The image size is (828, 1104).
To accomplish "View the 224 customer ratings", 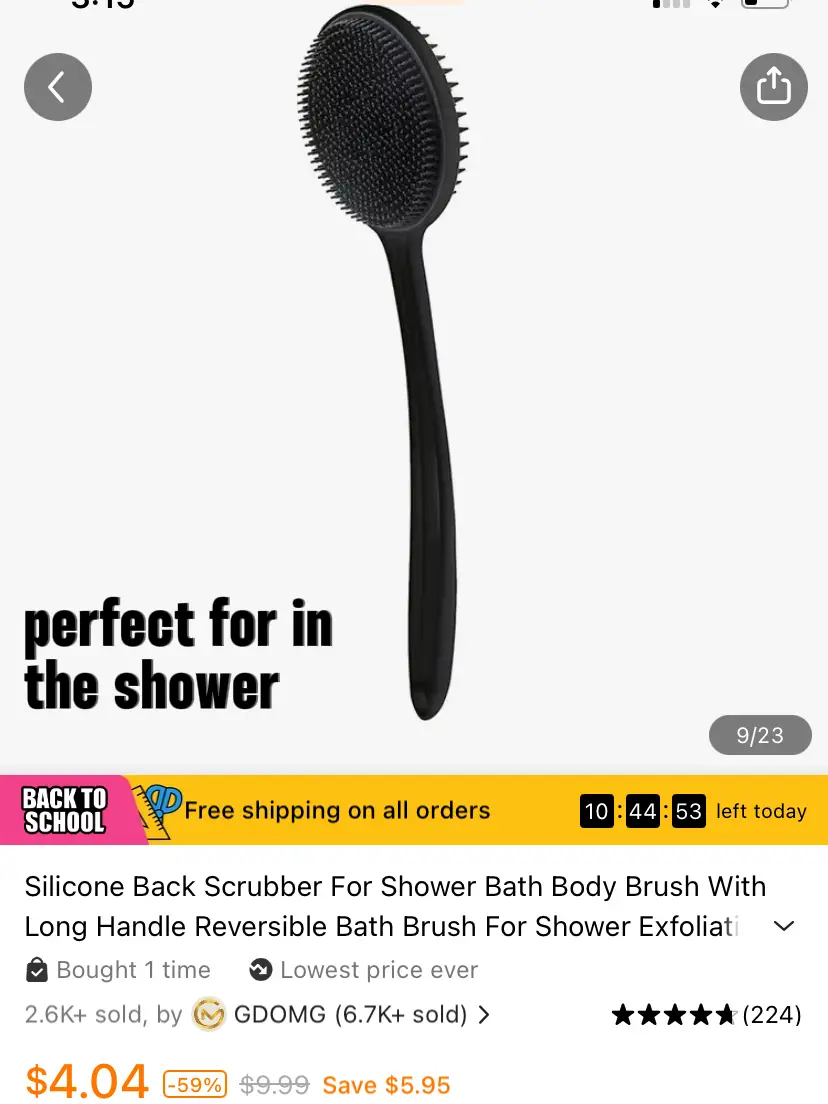I will click(x=706, y=1015).
